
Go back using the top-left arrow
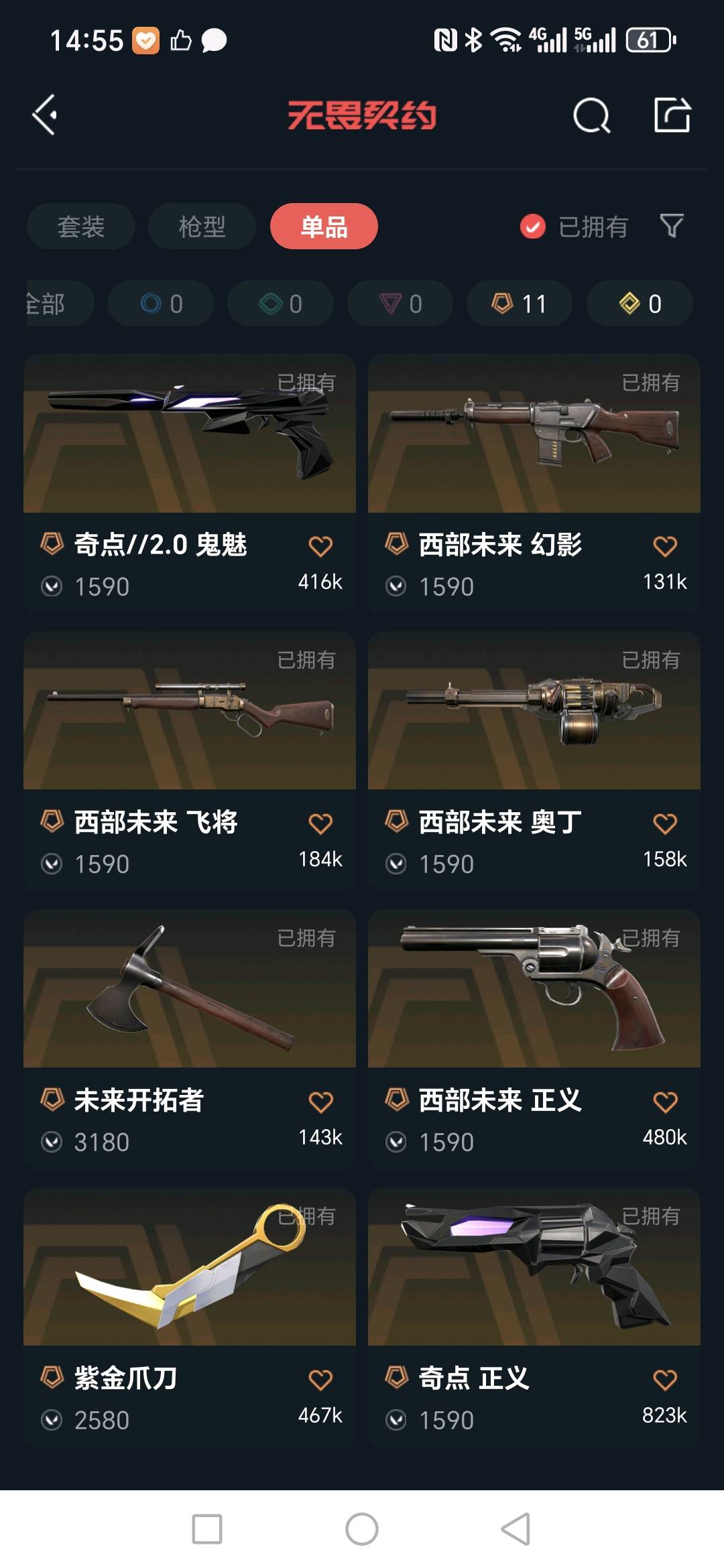point(45,115)
